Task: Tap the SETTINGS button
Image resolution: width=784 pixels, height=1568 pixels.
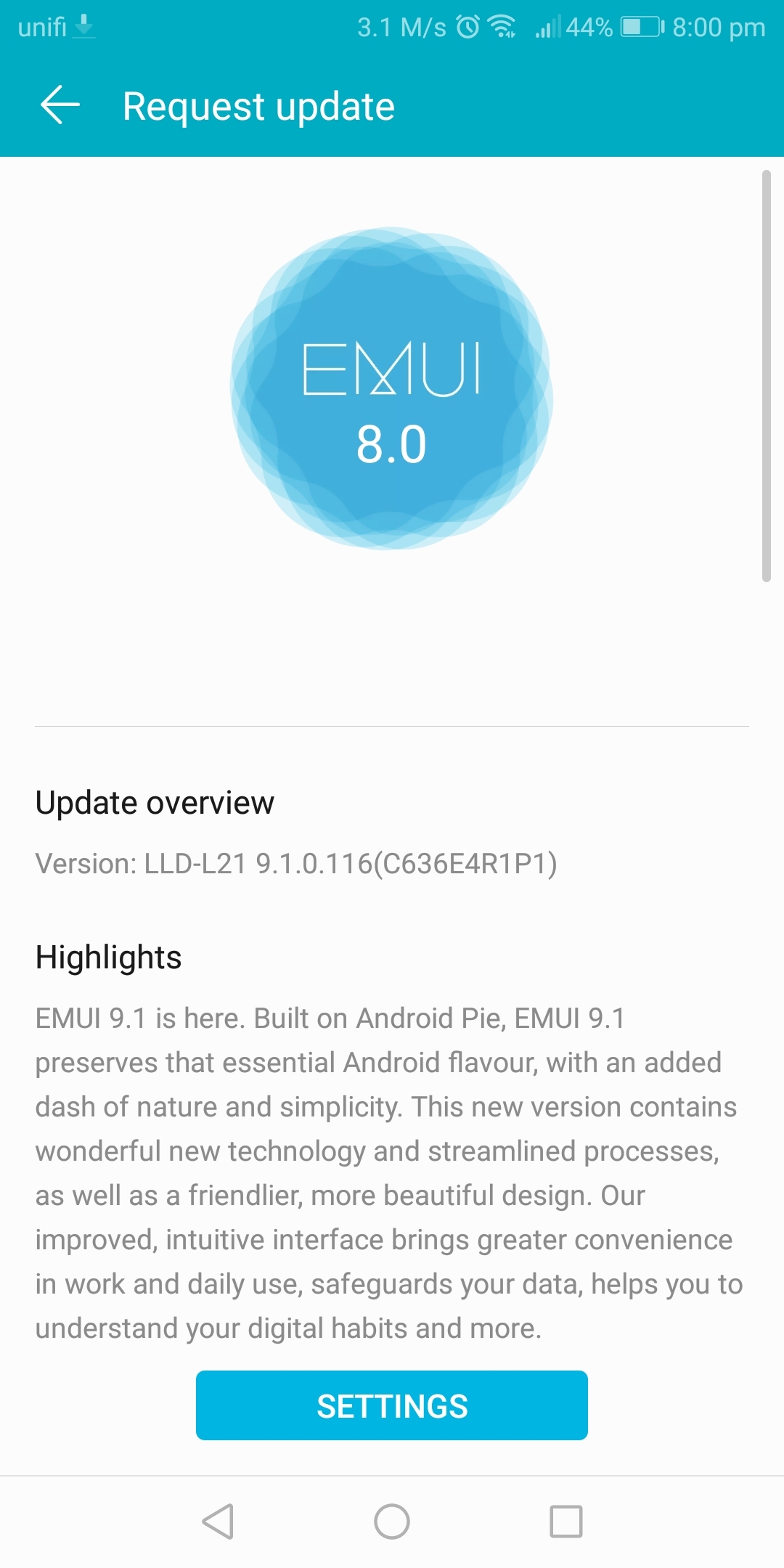Action: pos(391,1405)
